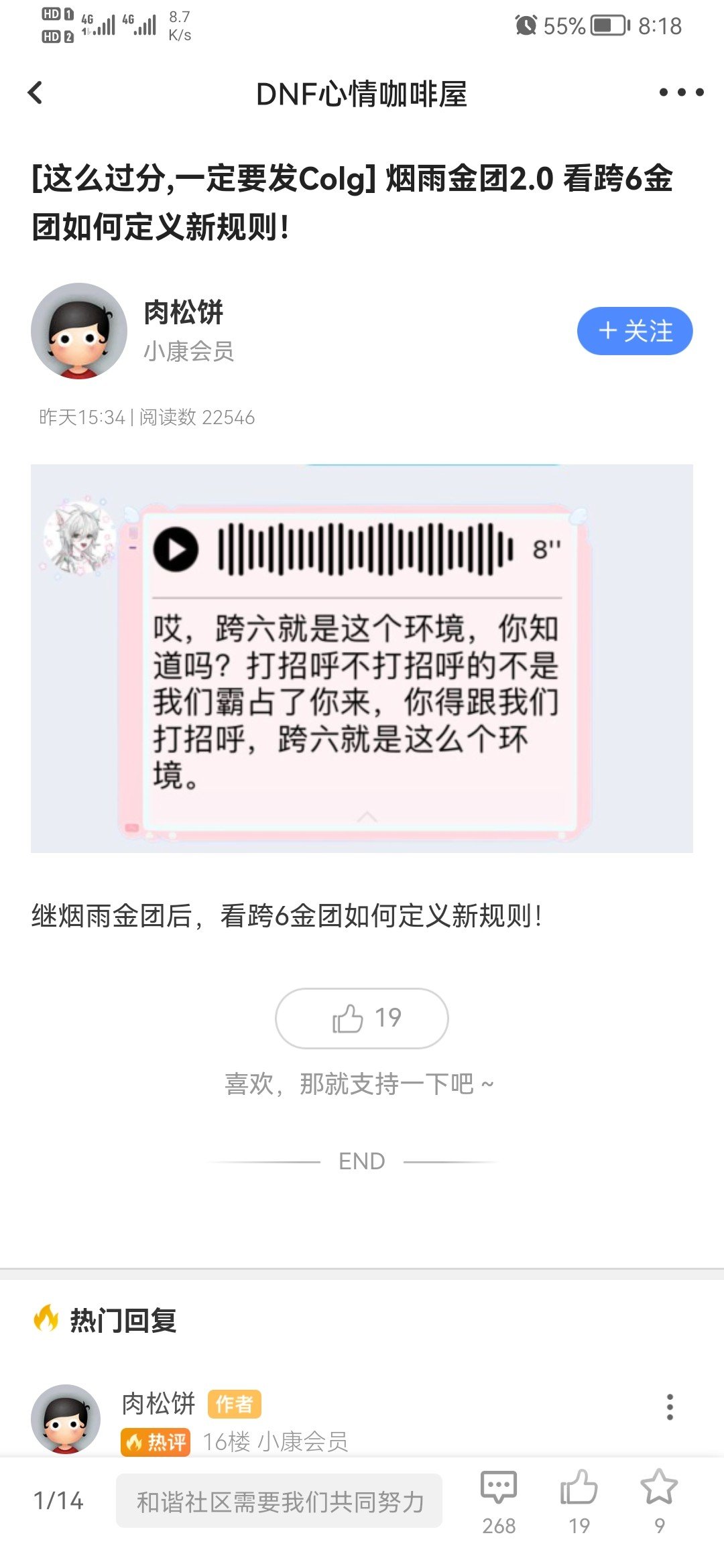Image resolution: width=724 pixels, height=1568 pixels.
Task: Open 肉松饼's avatar in hot replies
Action: [x=66, y=1419]
